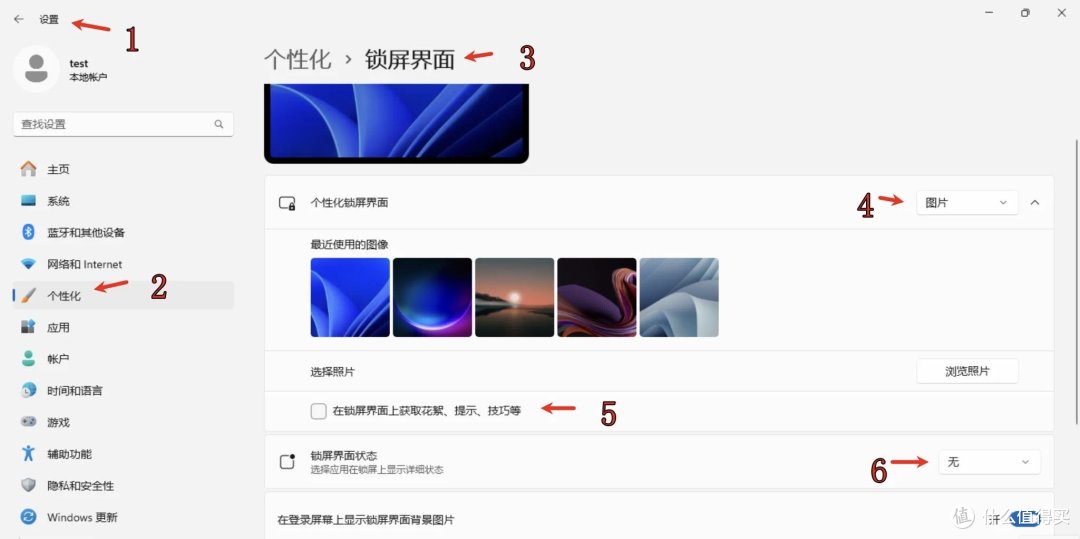Select 应用 in the sidebar
Viewport: 1080px width, 539px height.
click(x=58, y=327)
